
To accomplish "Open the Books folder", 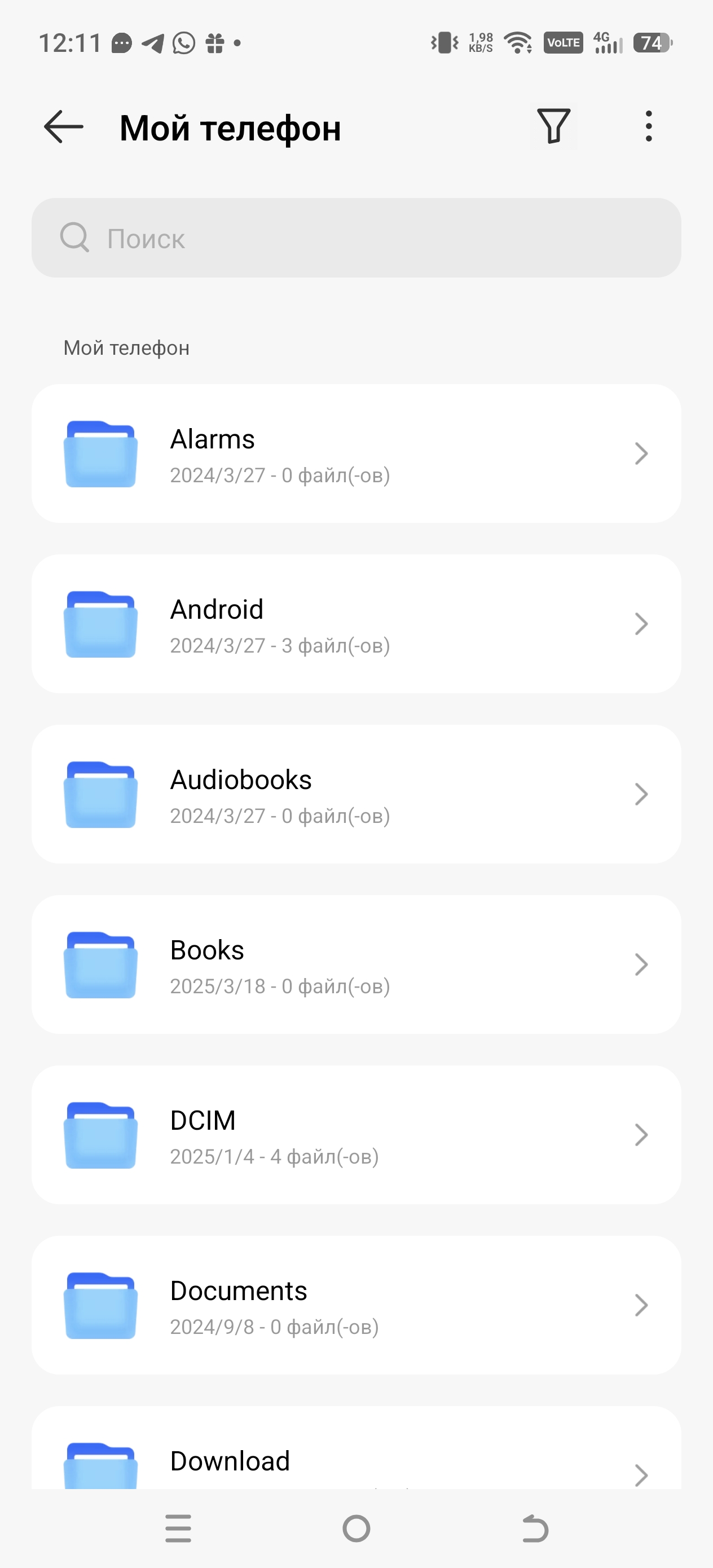I will pyautogui.click(x=356, y=965).
